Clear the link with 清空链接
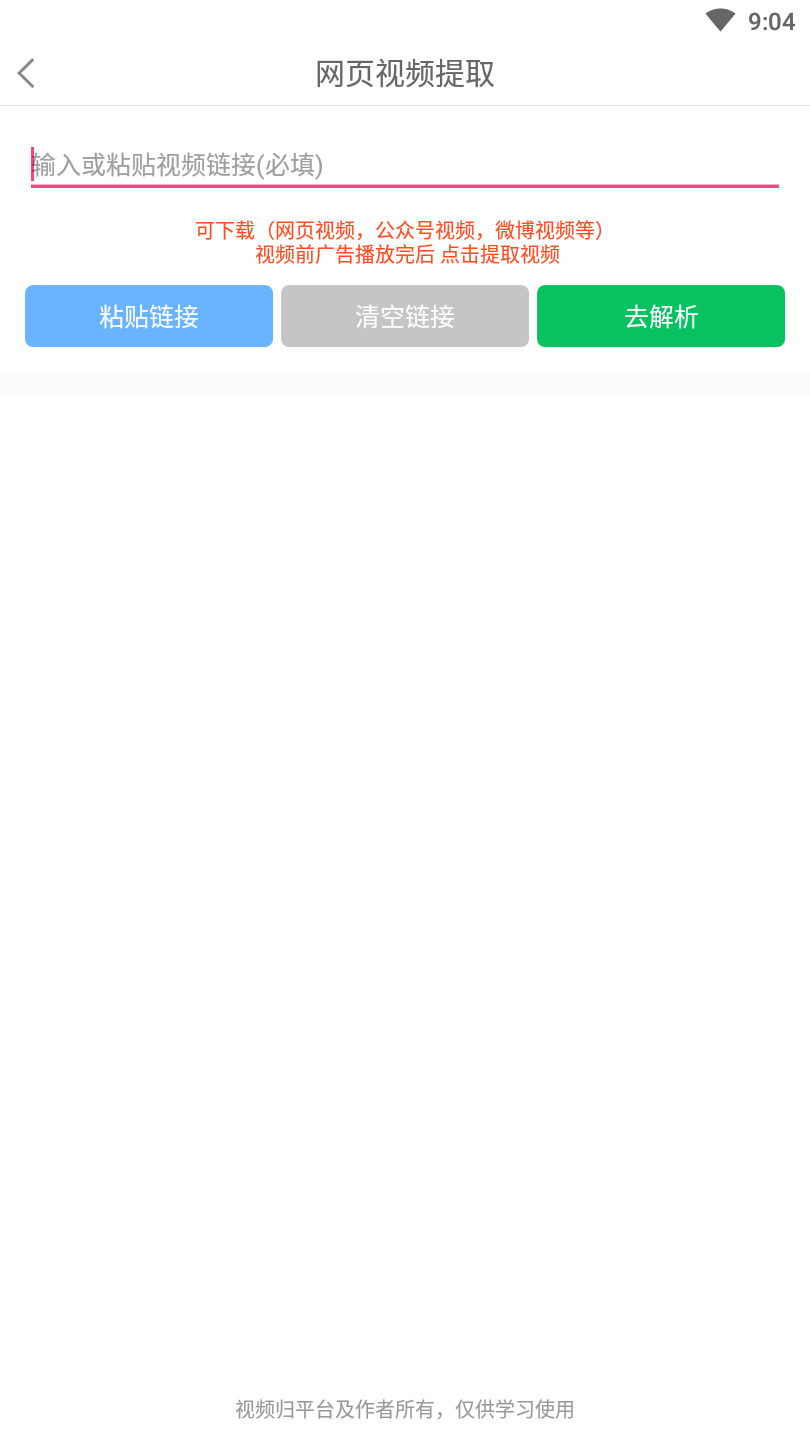 click(x=405, y=316)
